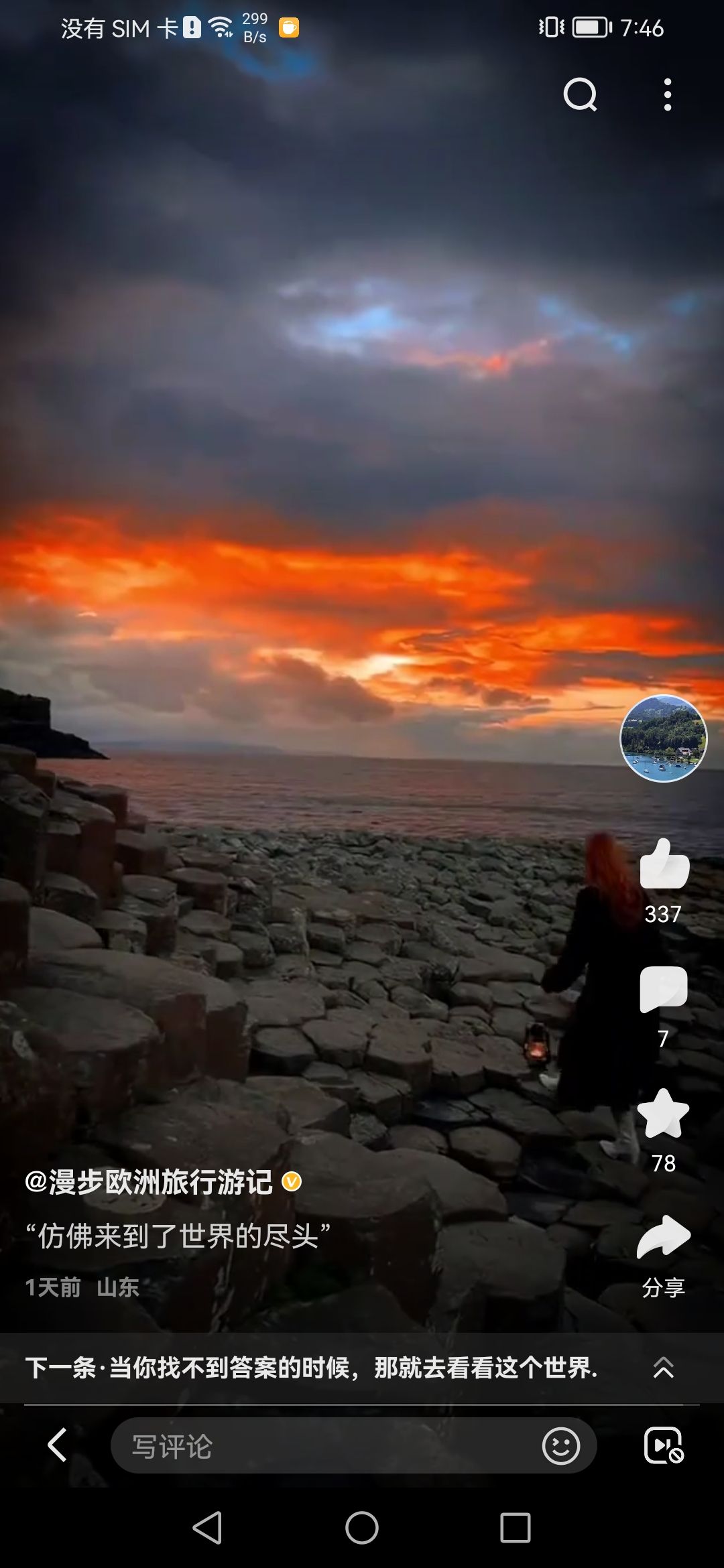Open the creator's round avatar

[663, 738]
